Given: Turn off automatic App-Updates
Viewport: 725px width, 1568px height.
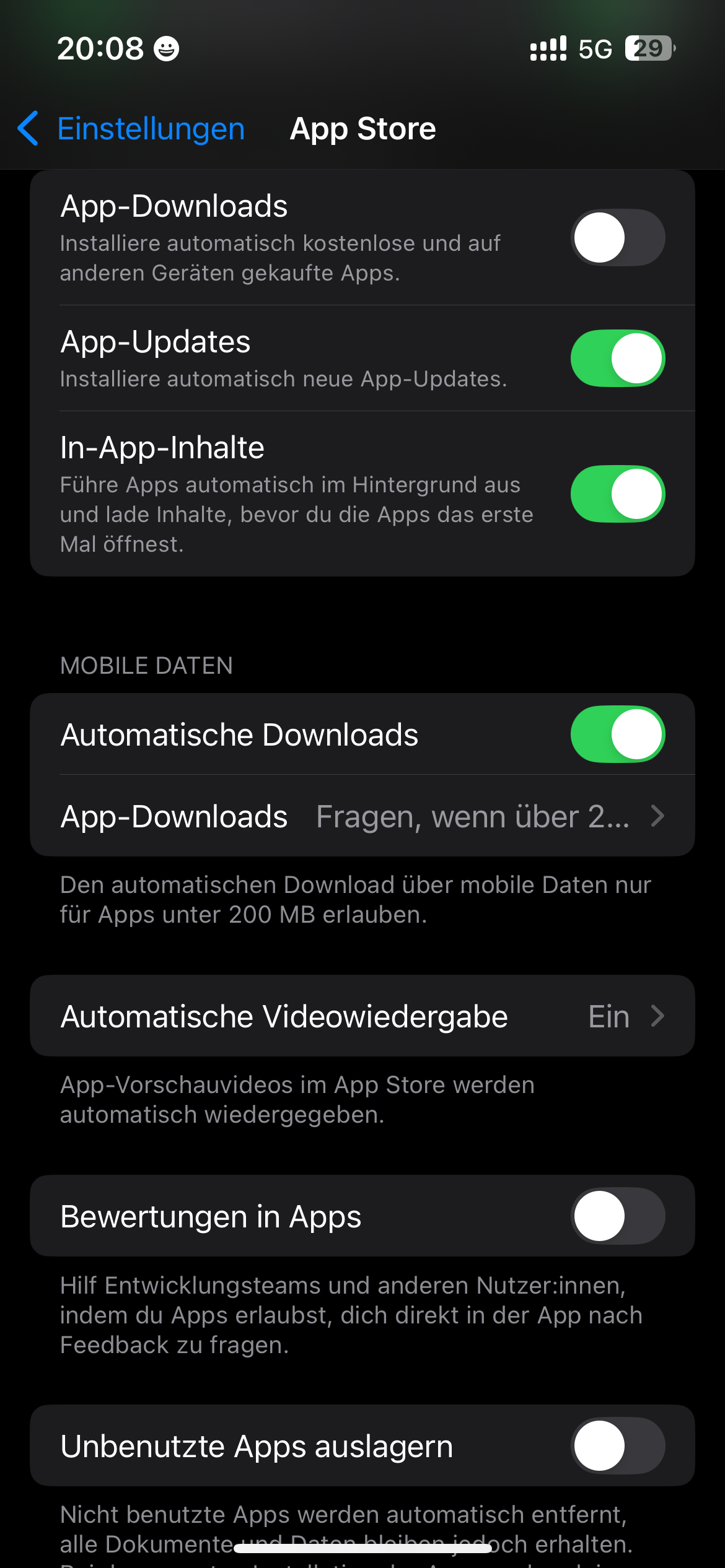Looking at the screenshot, I should click(x=617, y=359).
